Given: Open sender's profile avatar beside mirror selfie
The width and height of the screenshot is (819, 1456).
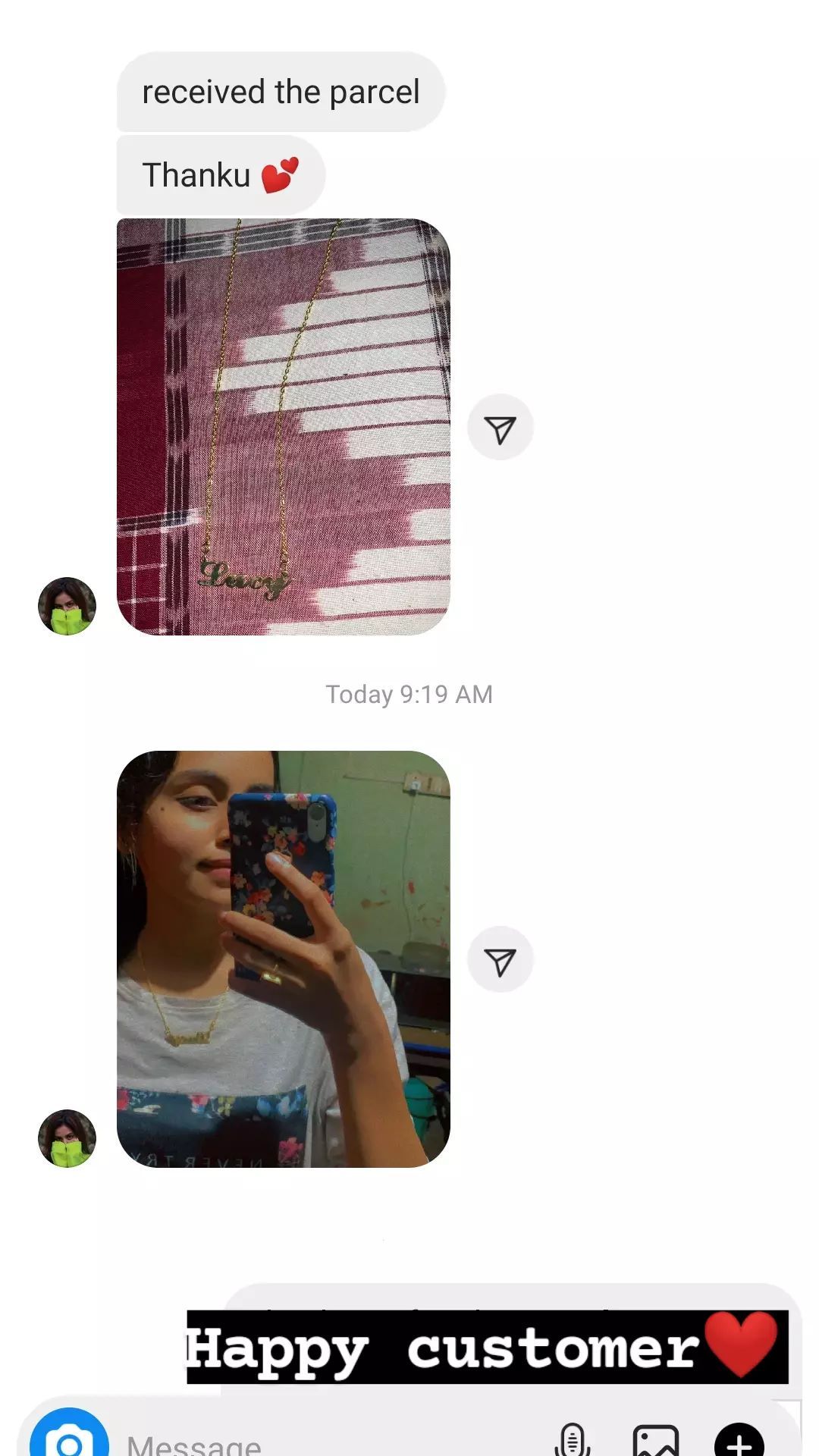Looking at the screenshot, I should pos(67,1138).
